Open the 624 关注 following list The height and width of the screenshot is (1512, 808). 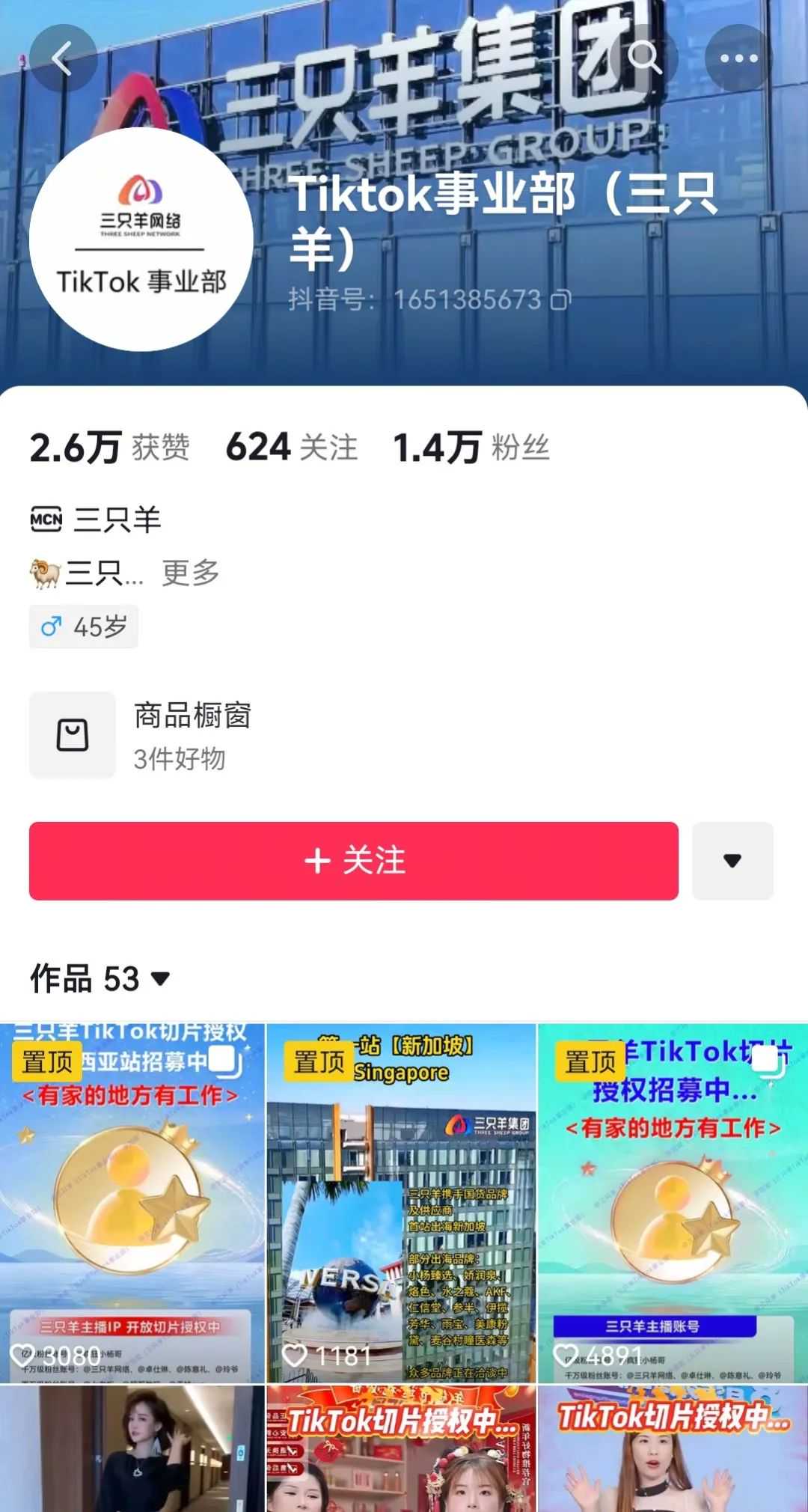coord(292,448)
